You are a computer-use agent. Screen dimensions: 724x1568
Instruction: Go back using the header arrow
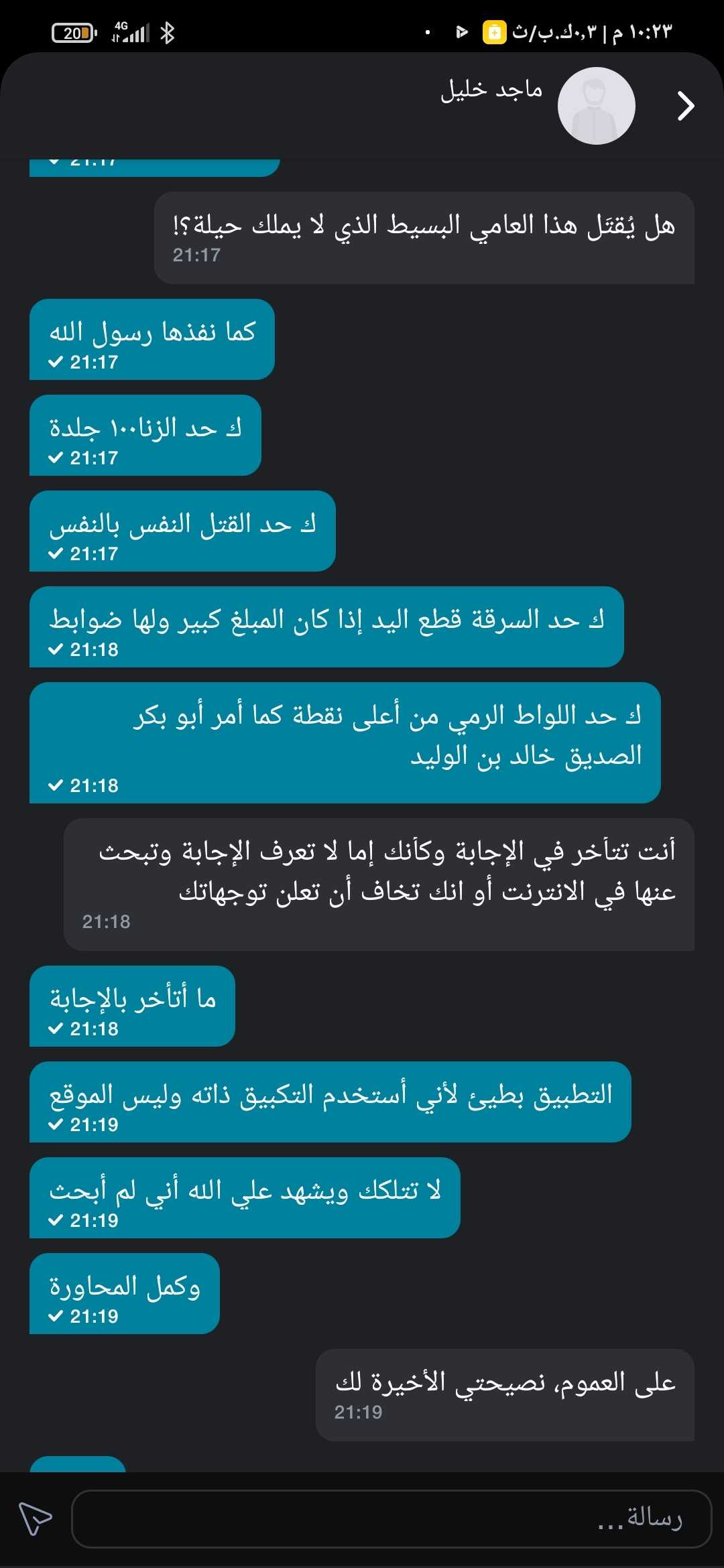click(685, 106)
